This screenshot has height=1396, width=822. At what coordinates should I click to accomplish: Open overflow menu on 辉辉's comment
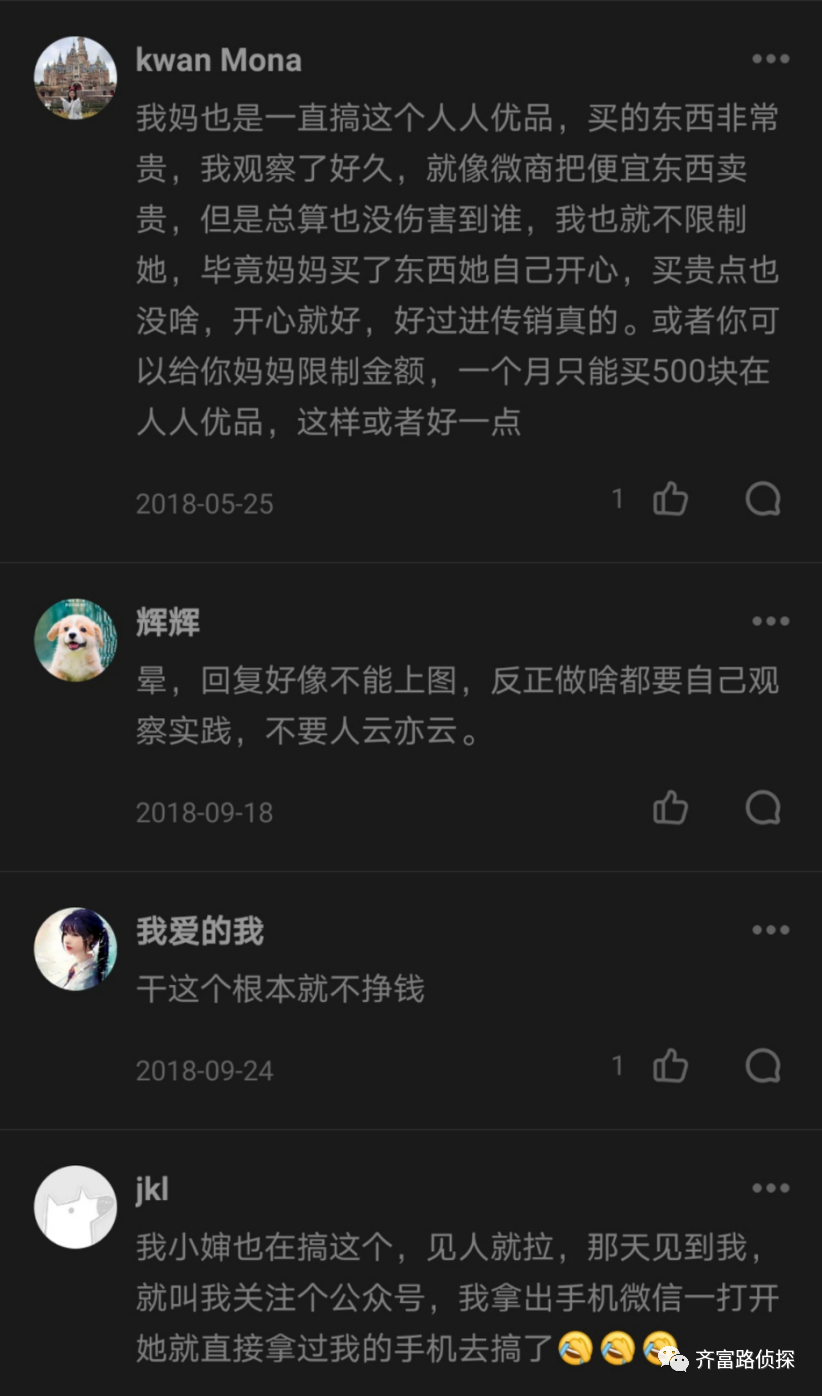(770, 621)
